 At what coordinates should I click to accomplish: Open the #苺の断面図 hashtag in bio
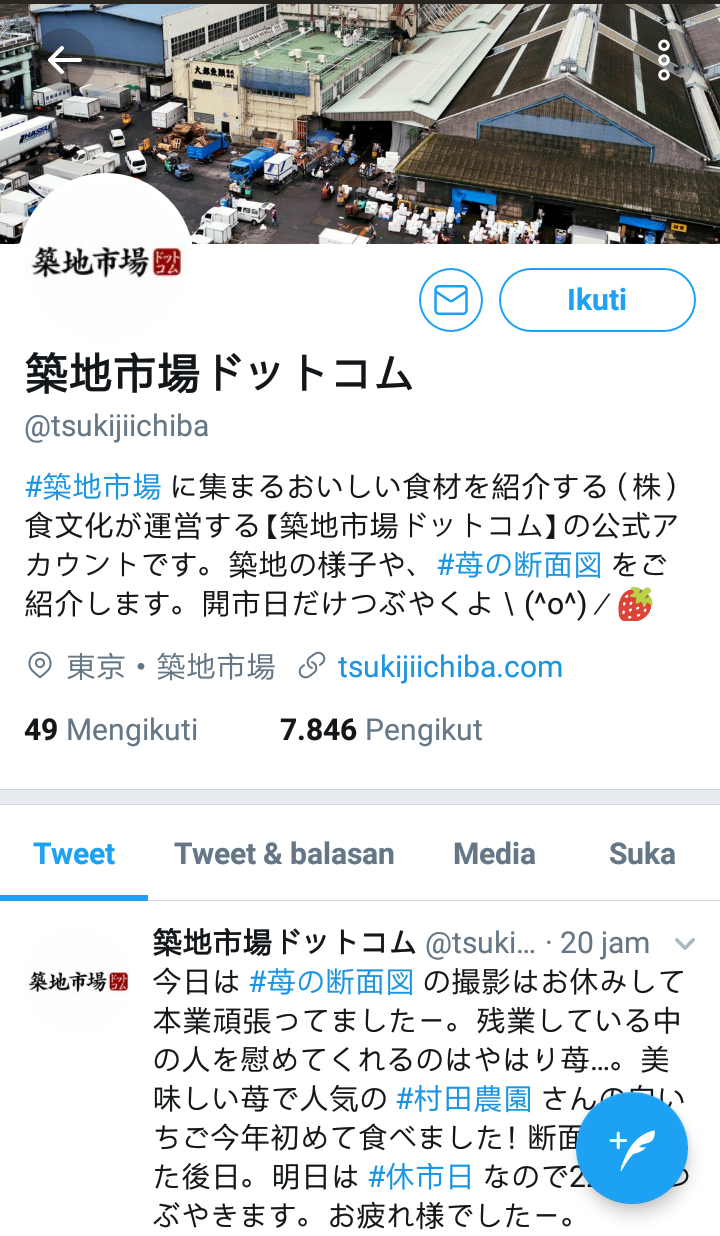[x=520, y=565]
